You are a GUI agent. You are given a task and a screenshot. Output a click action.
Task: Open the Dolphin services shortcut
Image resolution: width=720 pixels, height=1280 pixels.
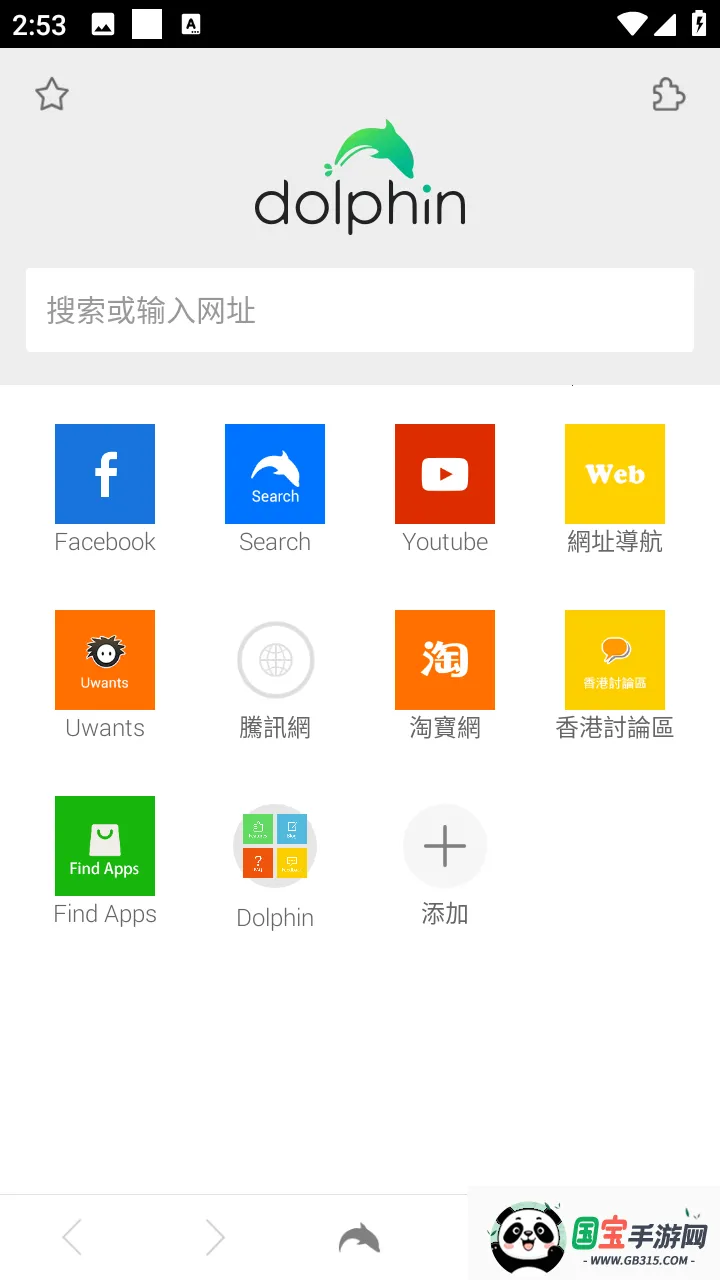click(275, 846)
